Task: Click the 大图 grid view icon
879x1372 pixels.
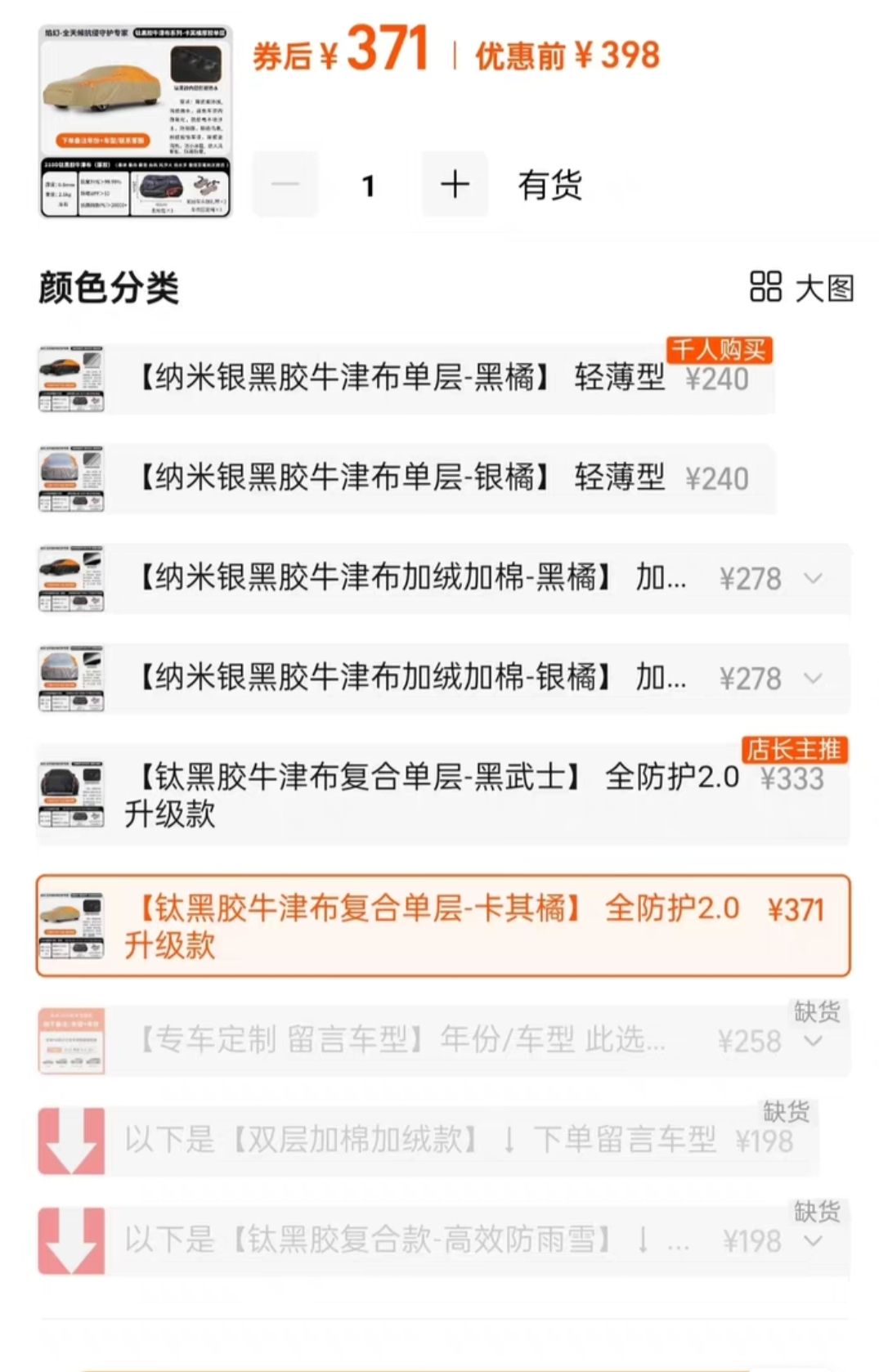Action: coord(767,289)
